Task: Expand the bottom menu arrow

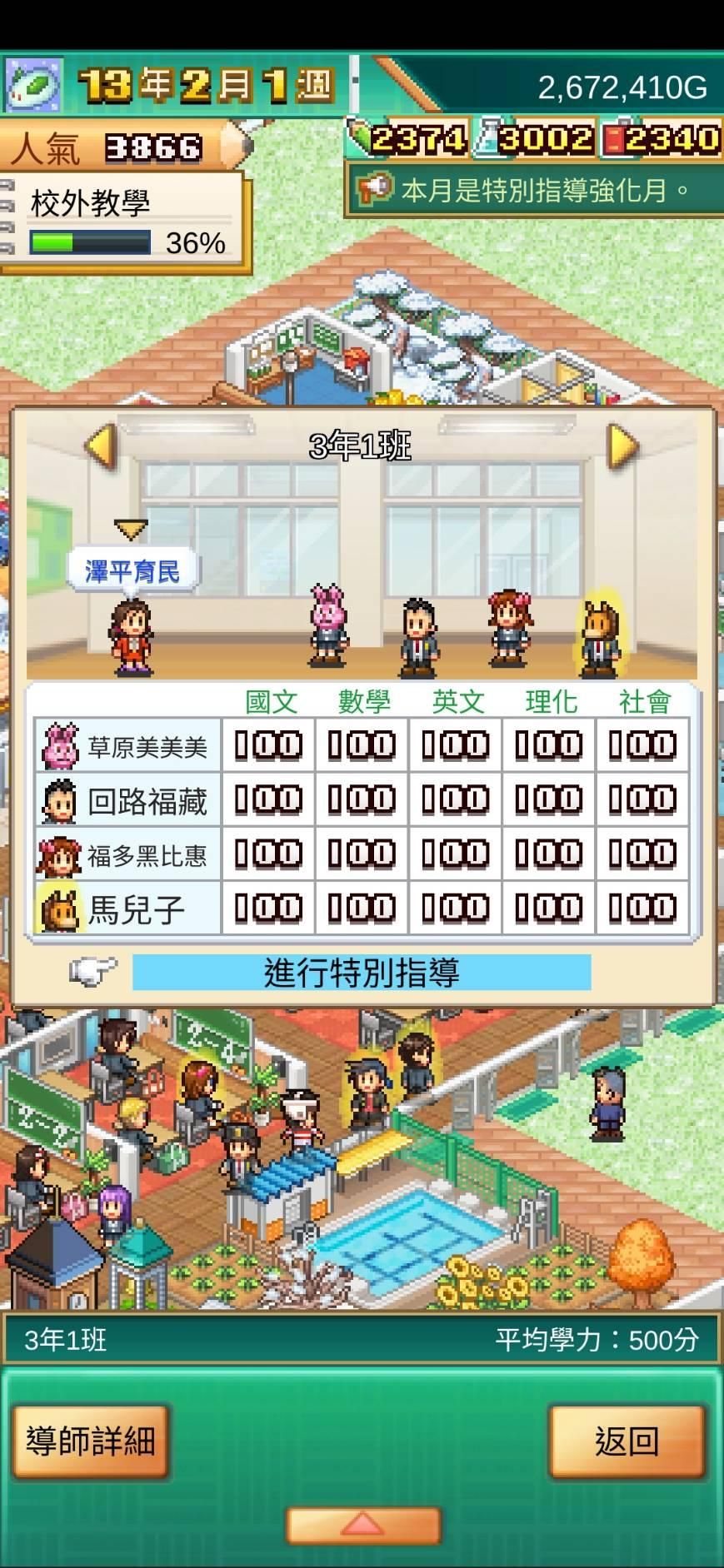Action: (362, 1525)
